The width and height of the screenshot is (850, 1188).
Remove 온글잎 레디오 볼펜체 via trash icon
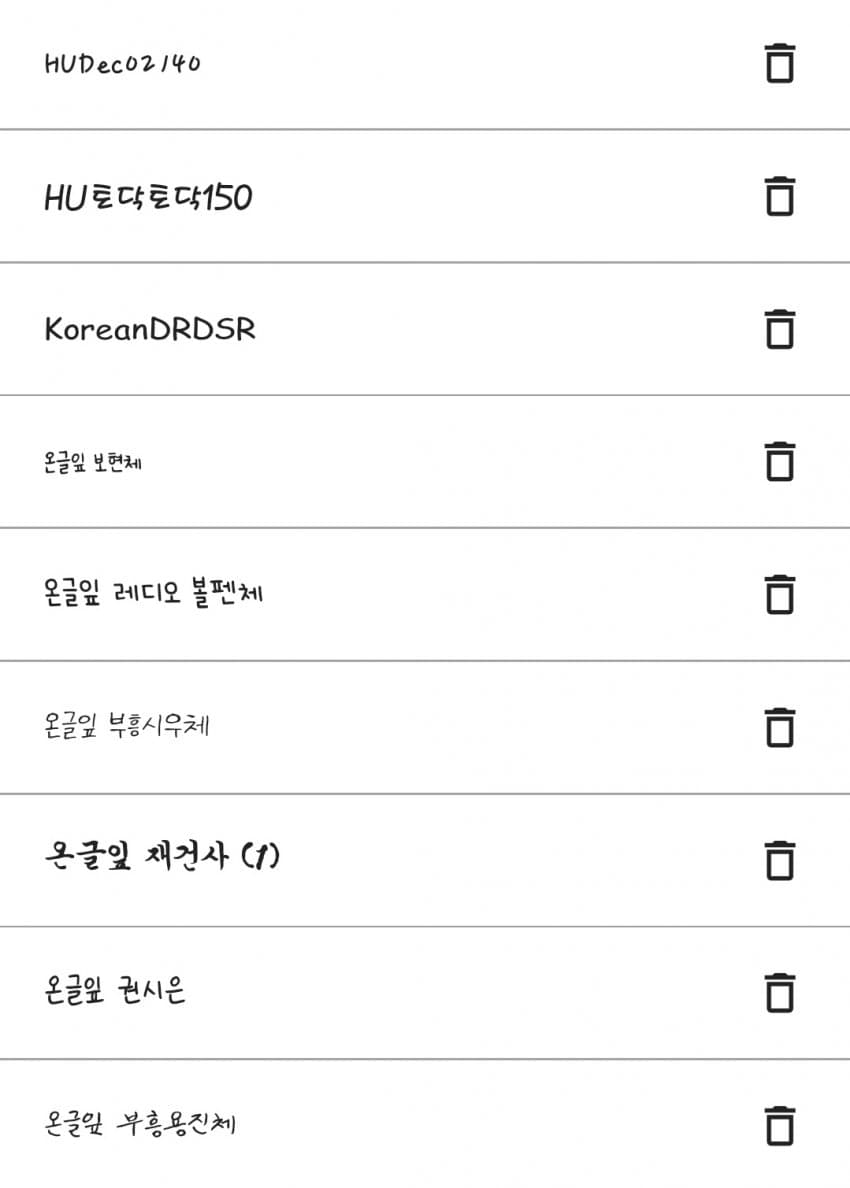click(x=779, y=594)
